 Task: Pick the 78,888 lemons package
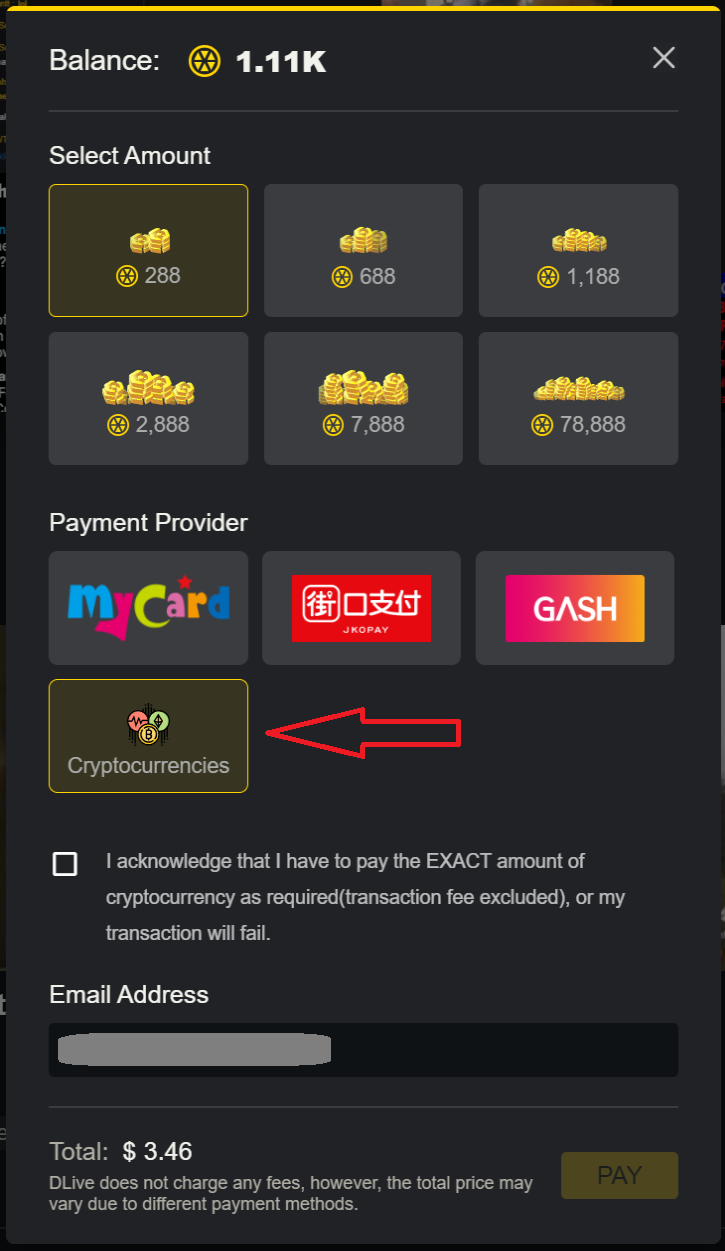(x=578, y=398)
